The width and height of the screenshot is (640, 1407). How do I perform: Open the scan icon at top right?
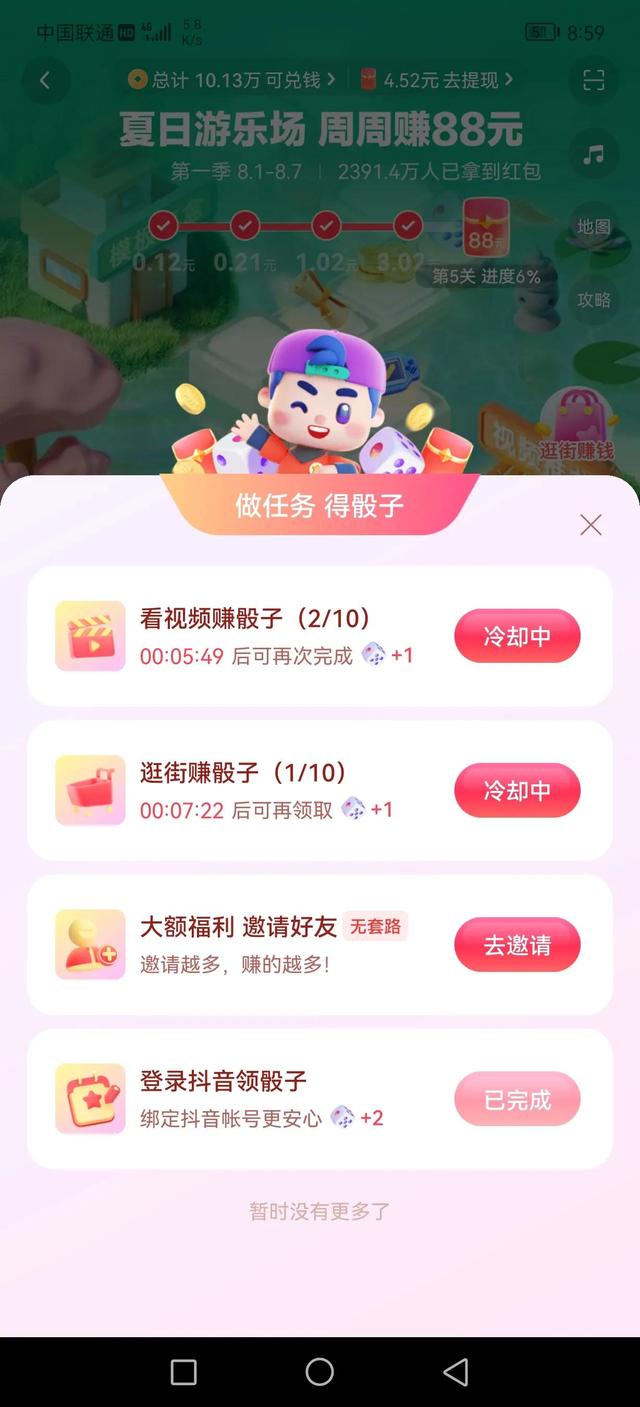(594, 81)
